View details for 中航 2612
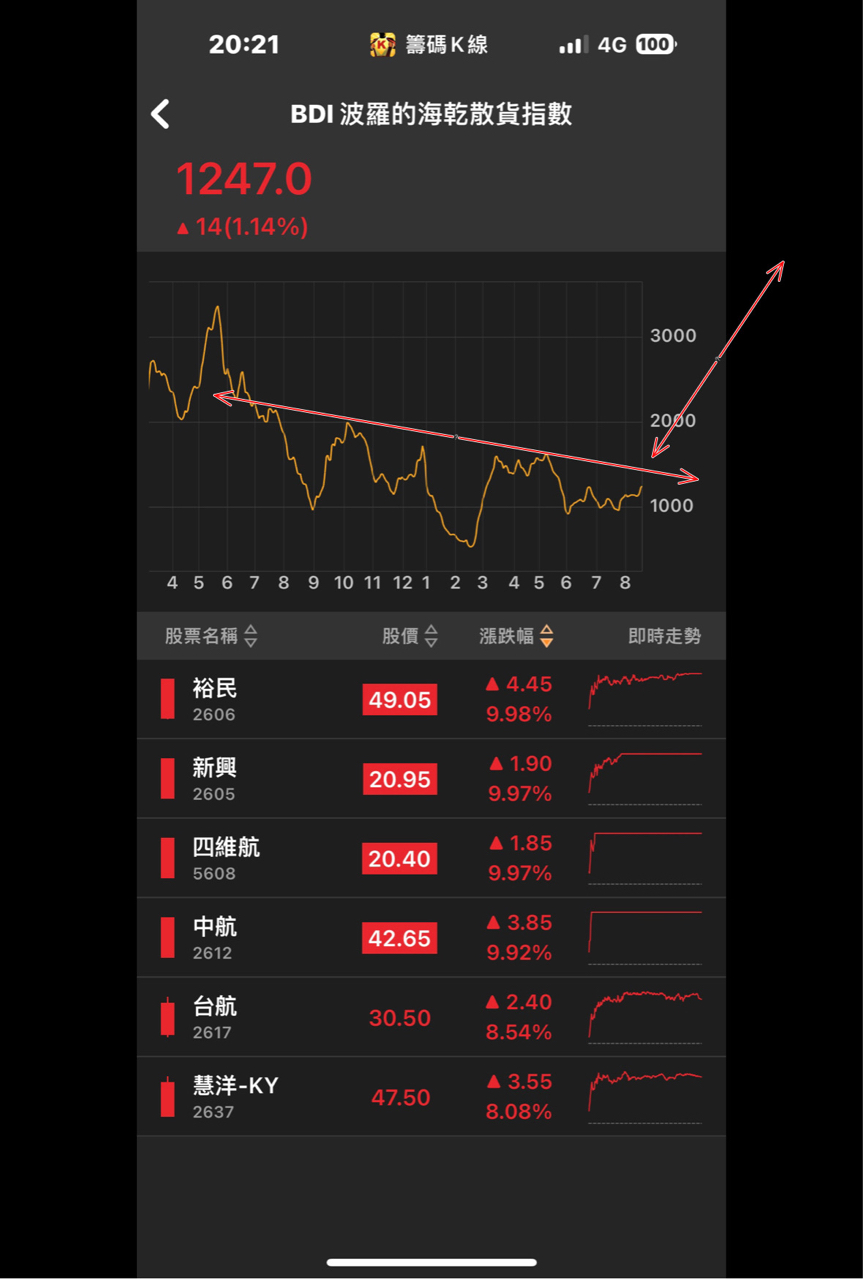863x1280 pixels. 431,938
